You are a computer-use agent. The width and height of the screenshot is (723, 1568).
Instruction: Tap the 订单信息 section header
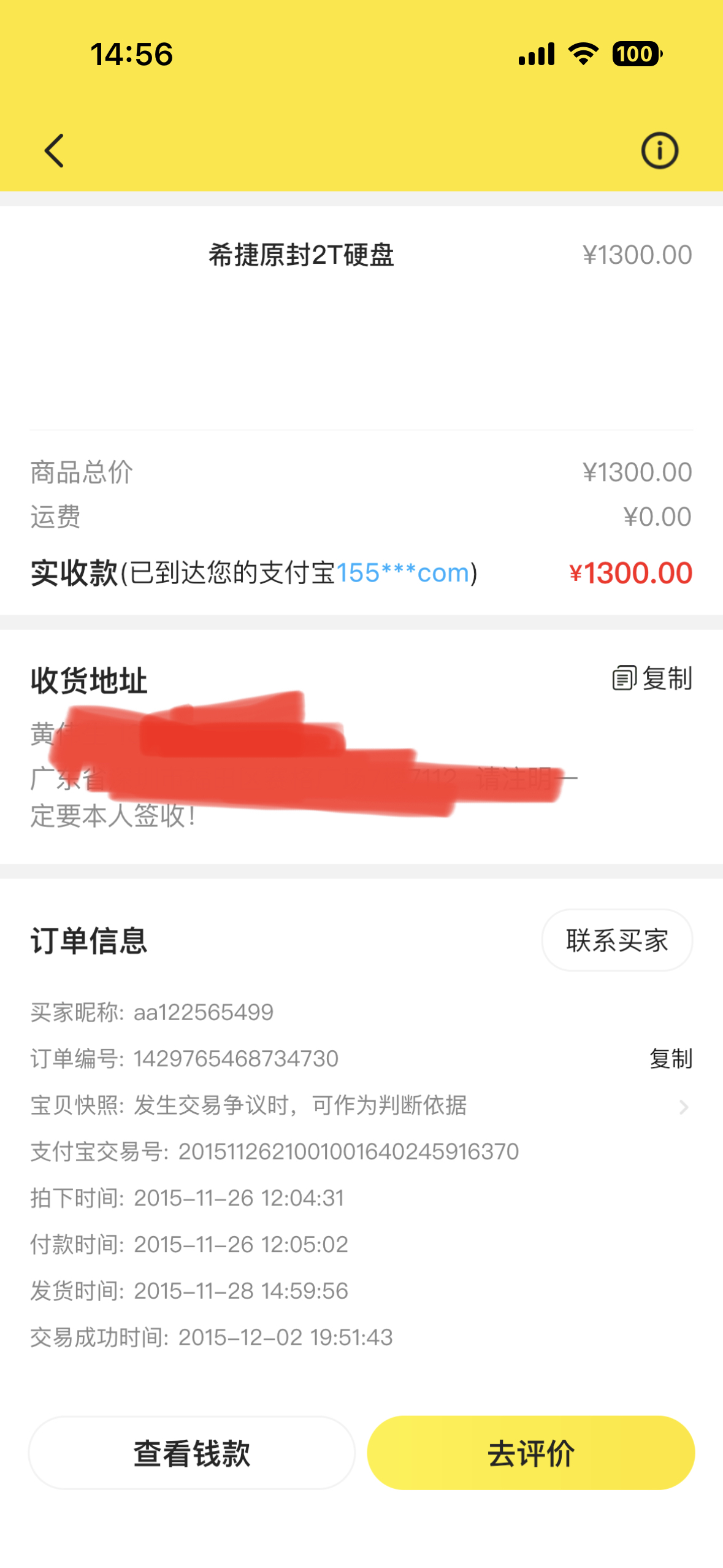click(x=88, y=940)
